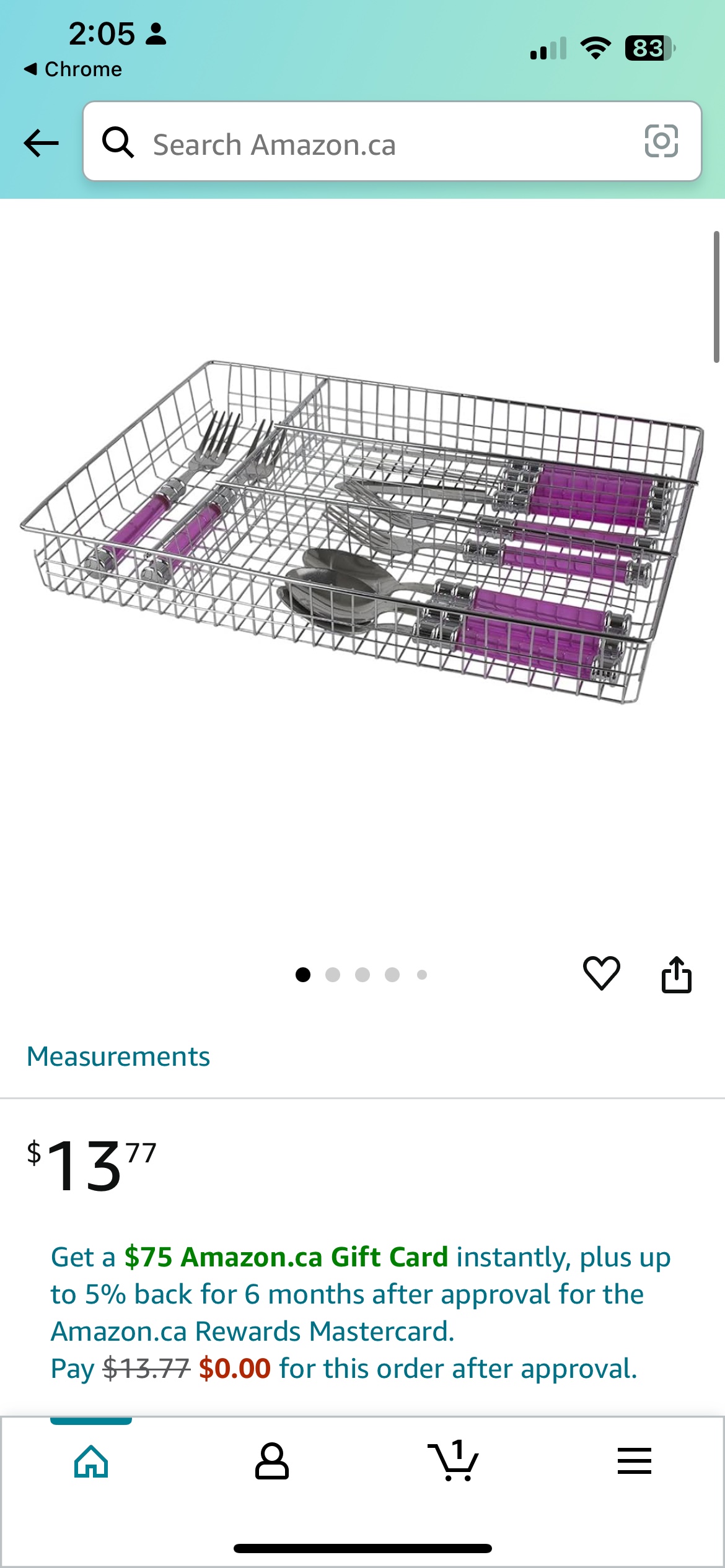
Task: Open the camera lens search icon
Action: tap(661, 141)
